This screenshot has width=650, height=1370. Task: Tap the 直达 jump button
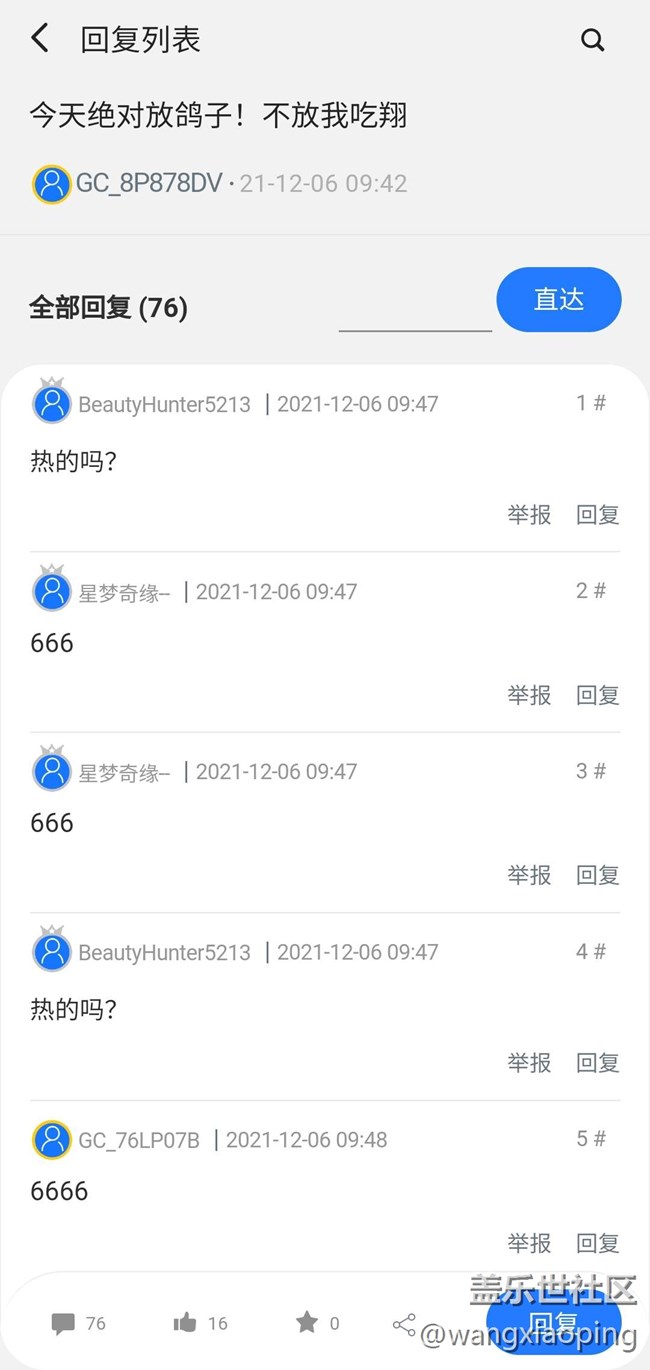coord(558,299)
